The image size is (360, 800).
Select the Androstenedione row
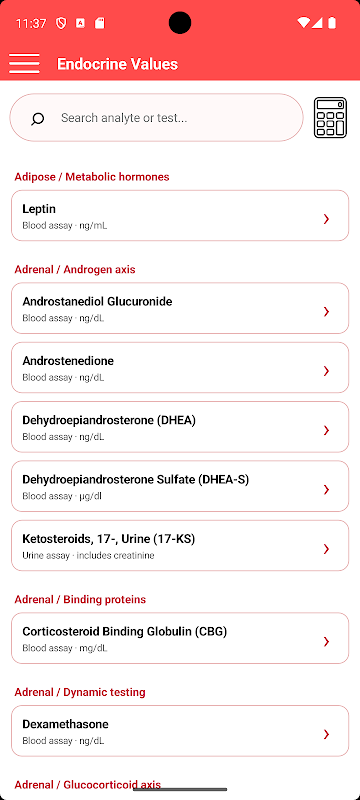click(180, 367)
